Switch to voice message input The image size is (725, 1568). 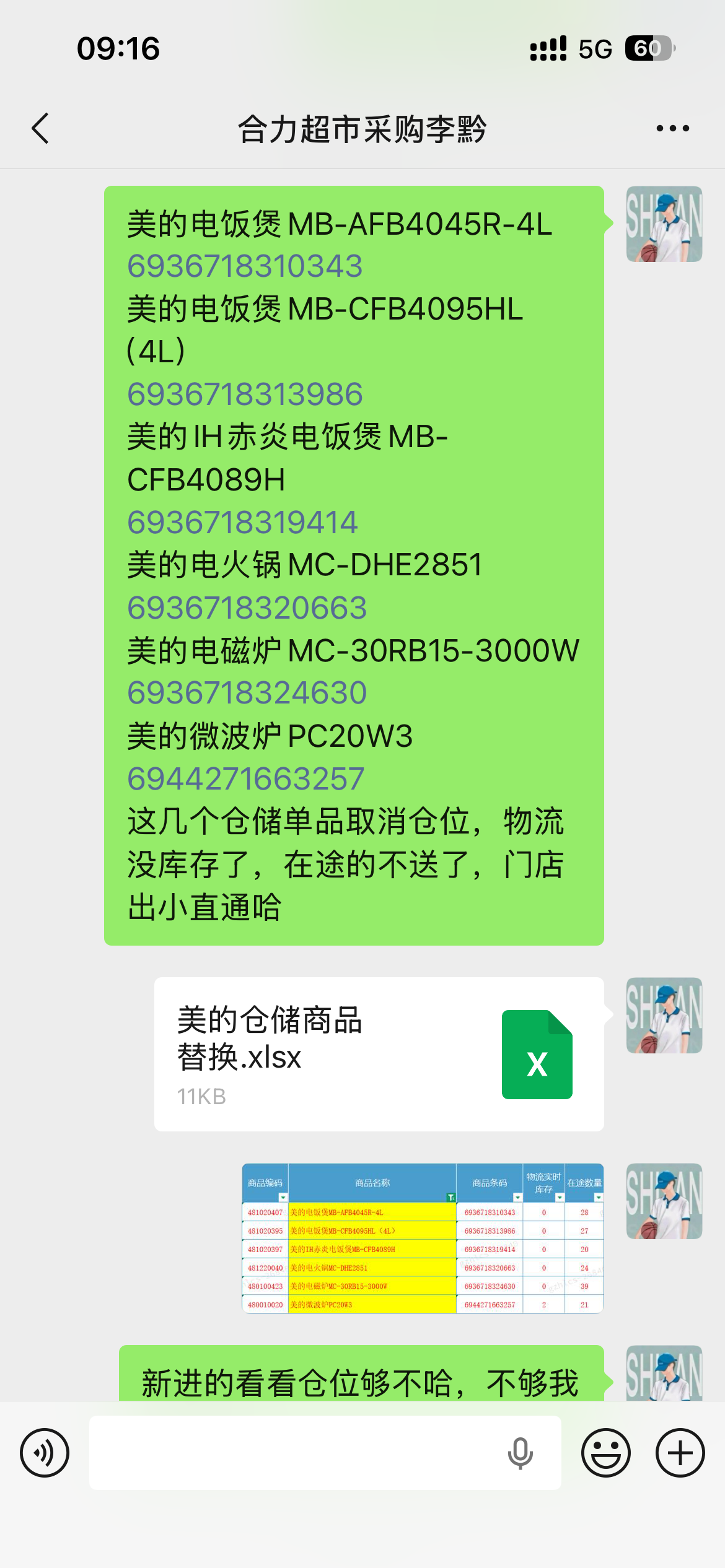pos(45,1453)
